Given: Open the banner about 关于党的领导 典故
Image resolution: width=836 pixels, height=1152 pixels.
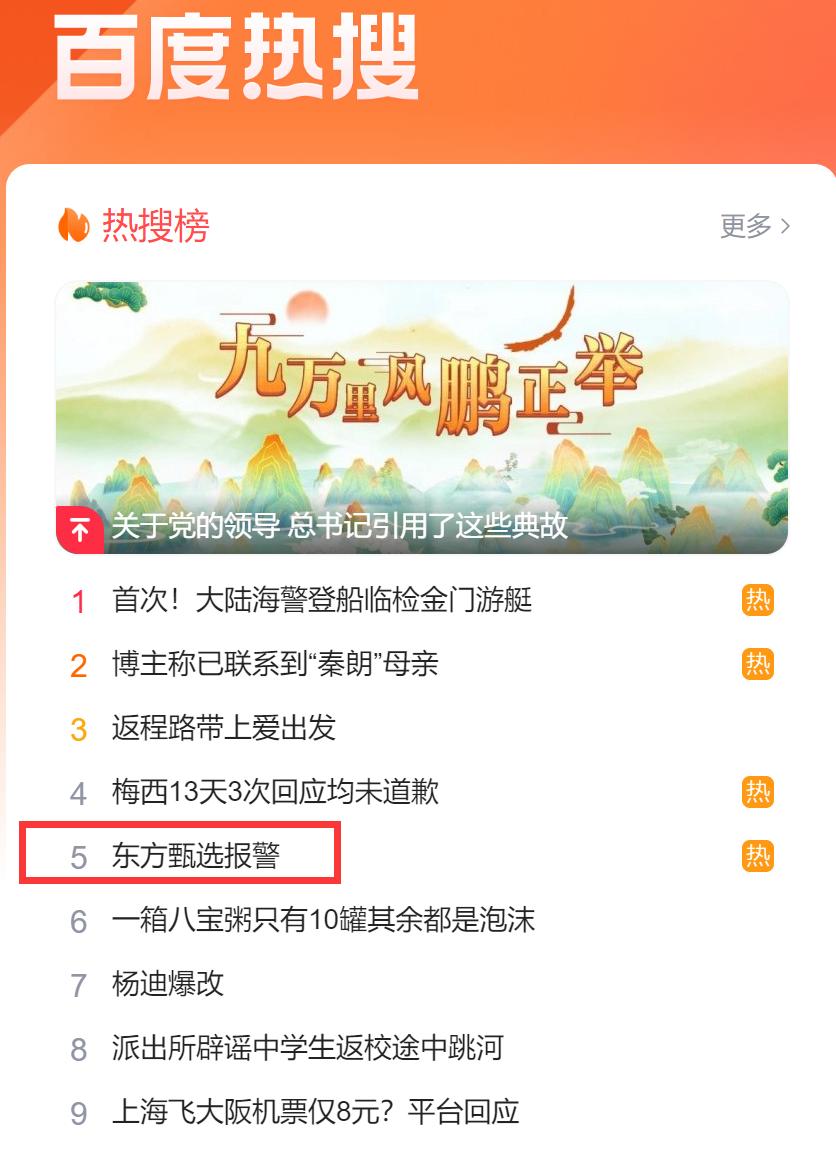Looking at the screenshot, I should [421, 418].
